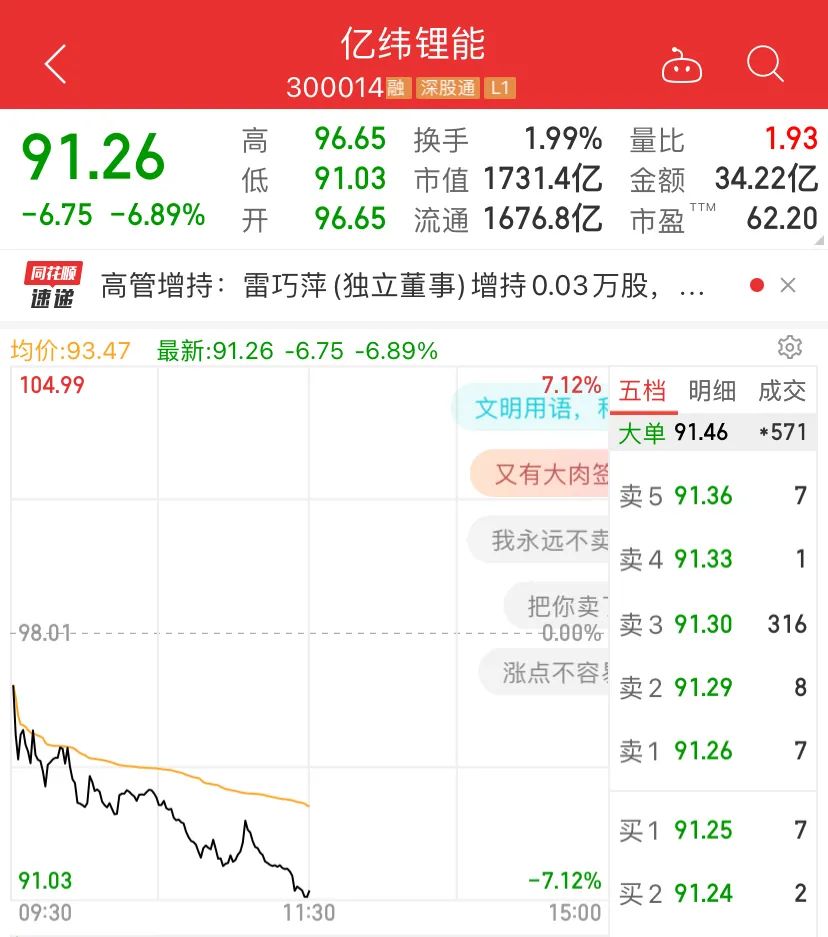Select the 卖3 quote at 91.30
Screen dimensions: 828x937
click(712, 624)
